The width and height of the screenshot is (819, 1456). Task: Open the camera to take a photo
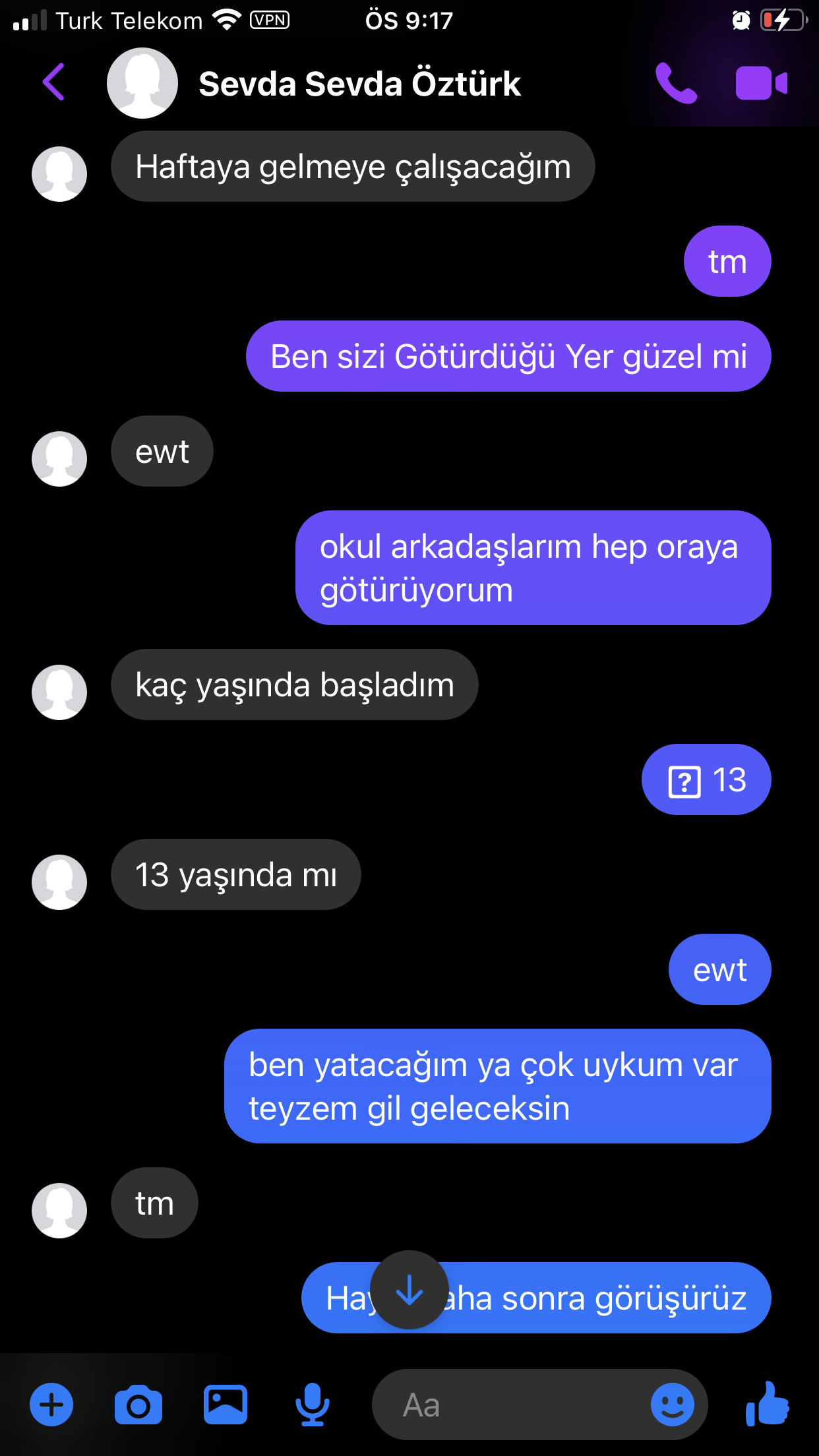[x=138, y=1405]
